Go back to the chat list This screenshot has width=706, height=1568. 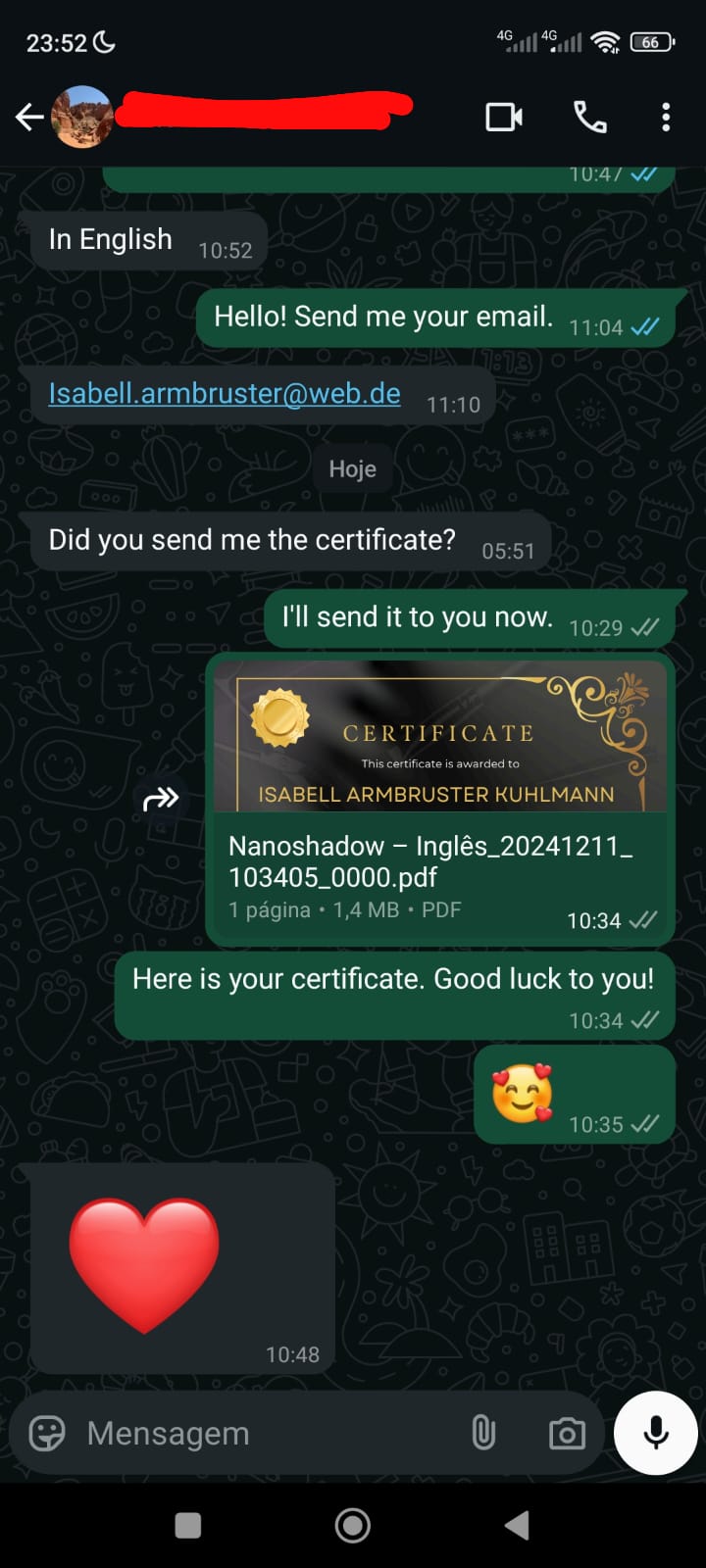tap(29, 118)
